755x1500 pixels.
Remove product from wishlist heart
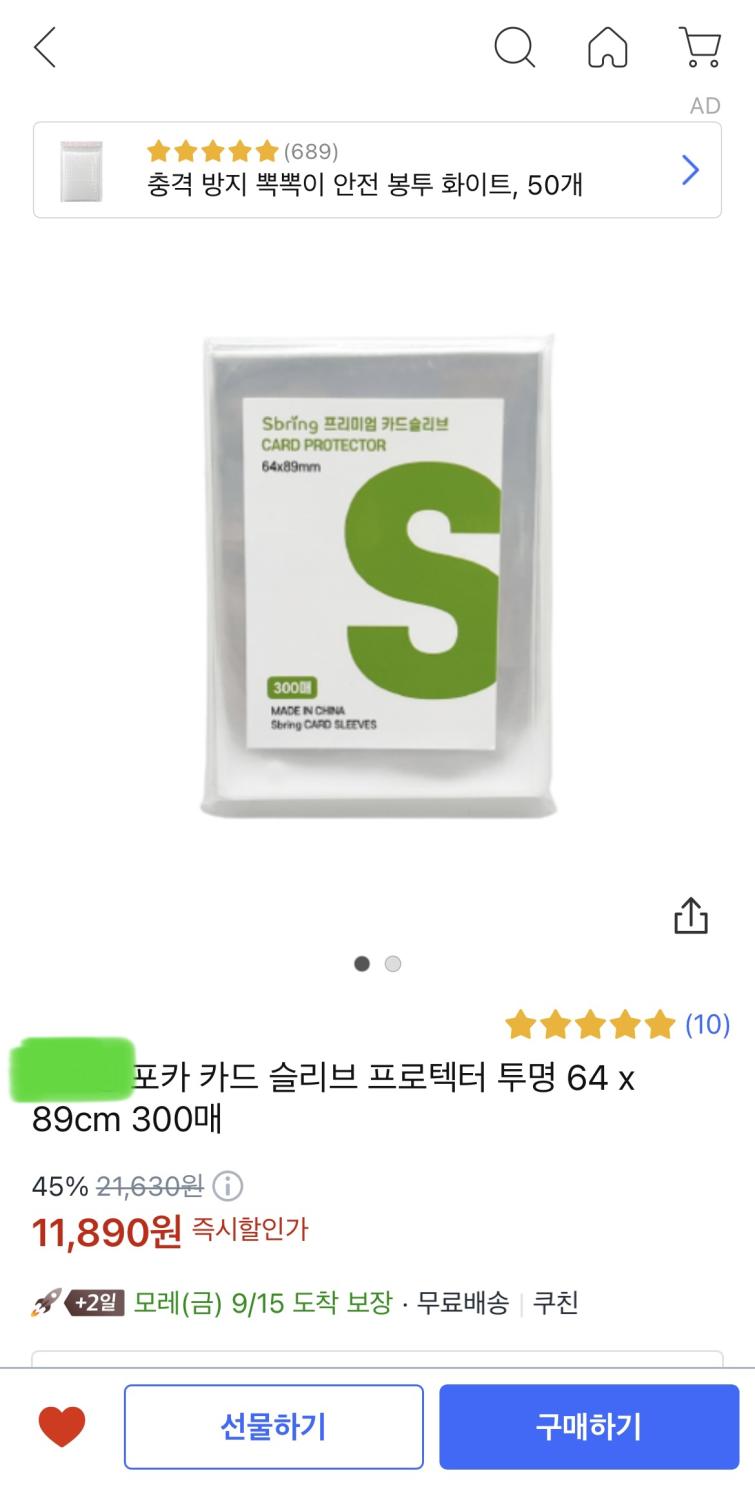[x=62, y=1426]
